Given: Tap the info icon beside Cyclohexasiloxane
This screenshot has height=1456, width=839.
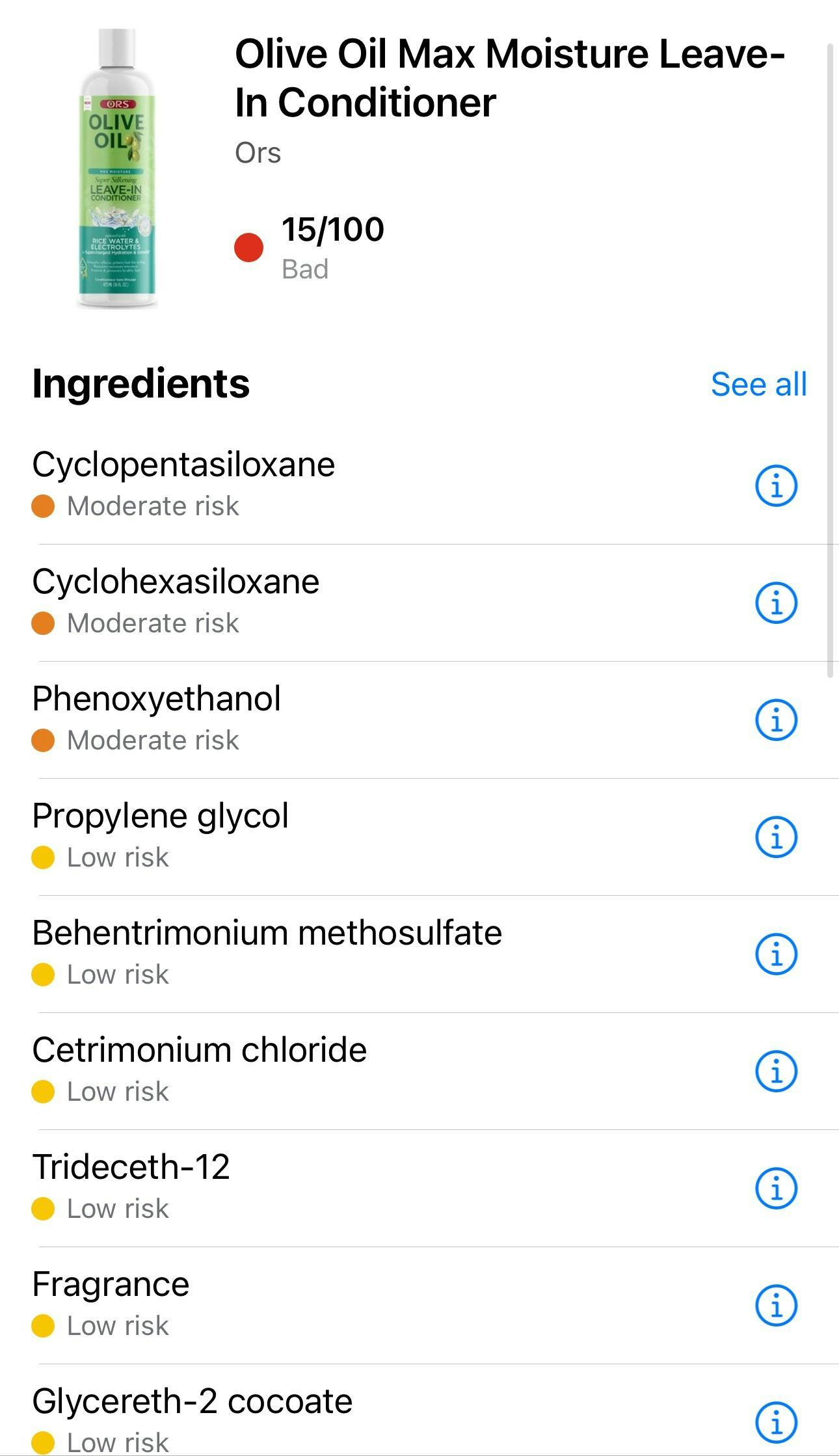Looking at the screenshot, I should click(x=776, y=602).
